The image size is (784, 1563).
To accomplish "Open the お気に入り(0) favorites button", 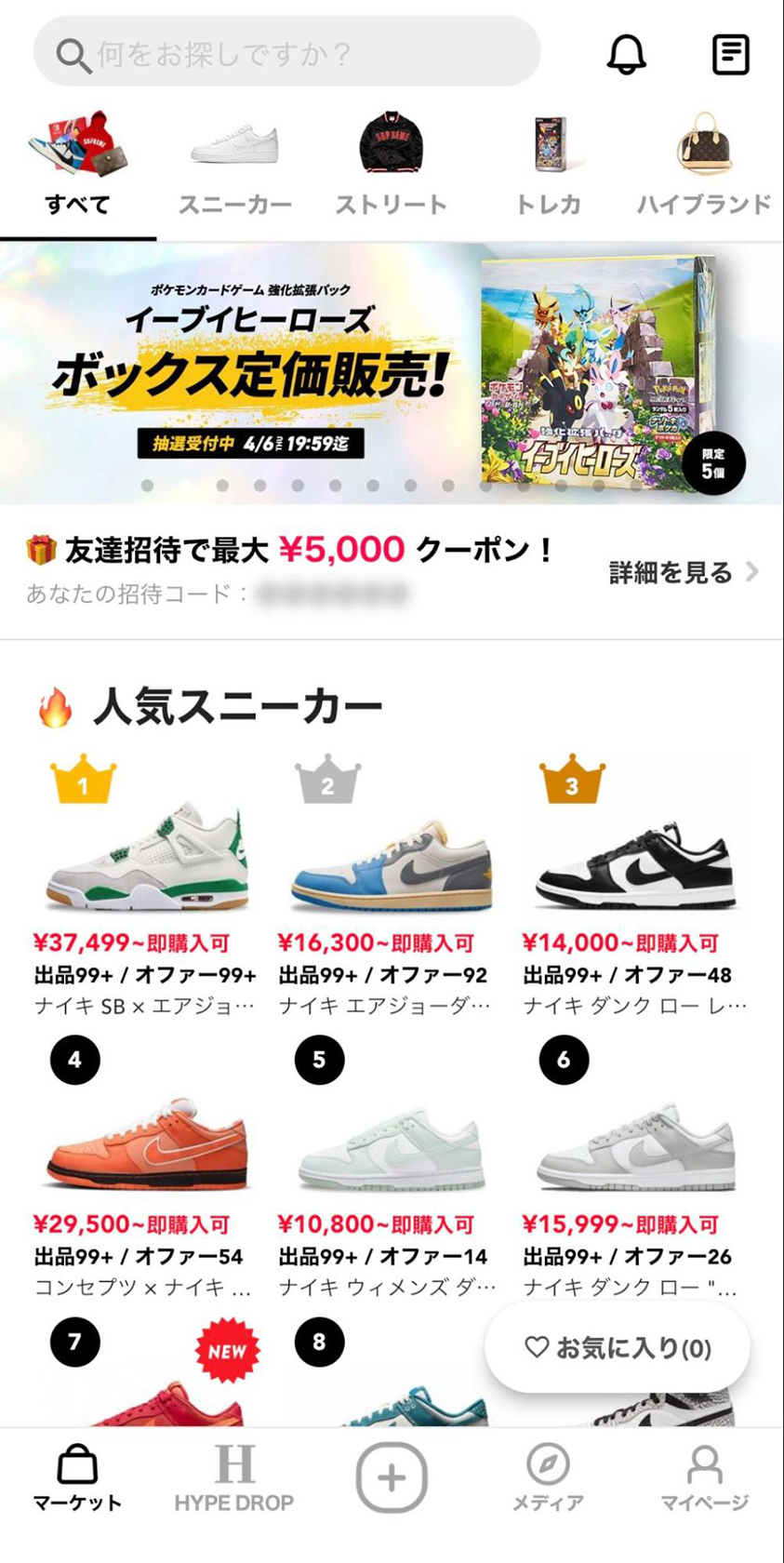I will click(x=618, y=1347).
